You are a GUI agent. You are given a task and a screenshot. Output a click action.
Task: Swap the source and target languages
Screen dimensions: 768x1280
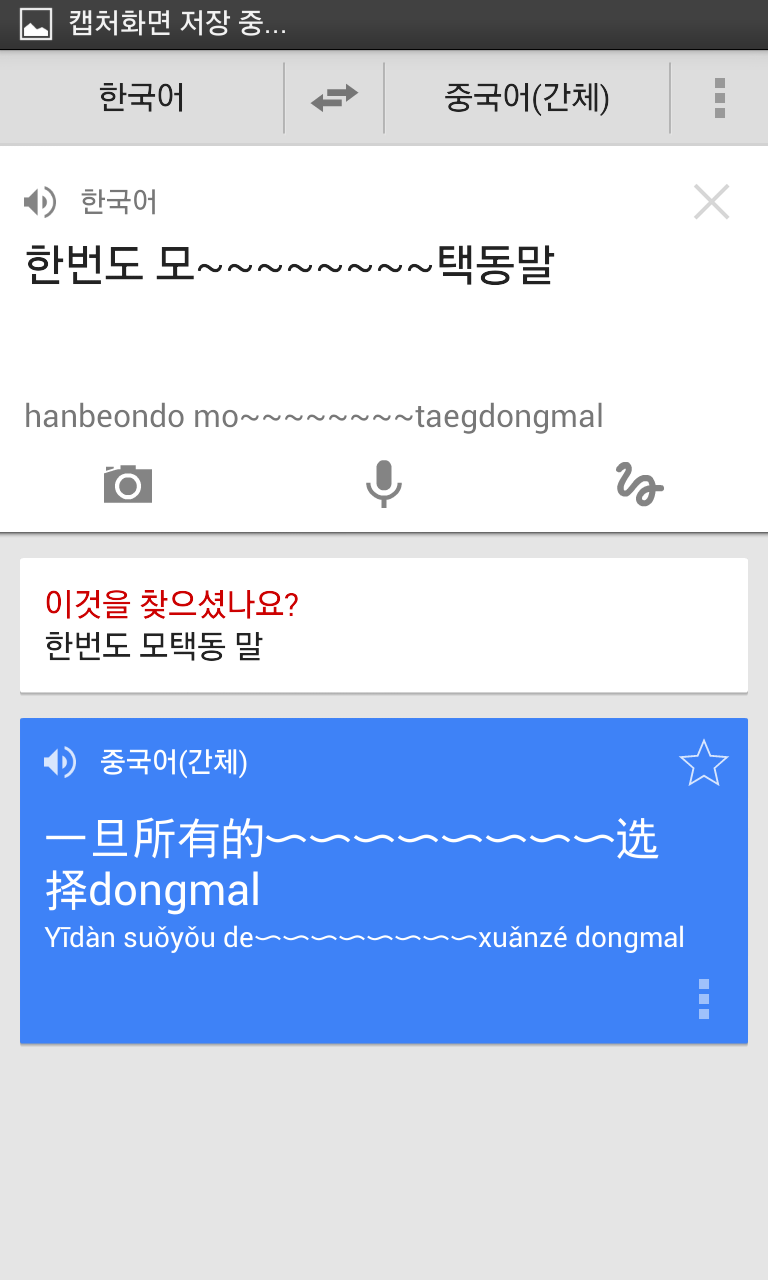(334, 98)
